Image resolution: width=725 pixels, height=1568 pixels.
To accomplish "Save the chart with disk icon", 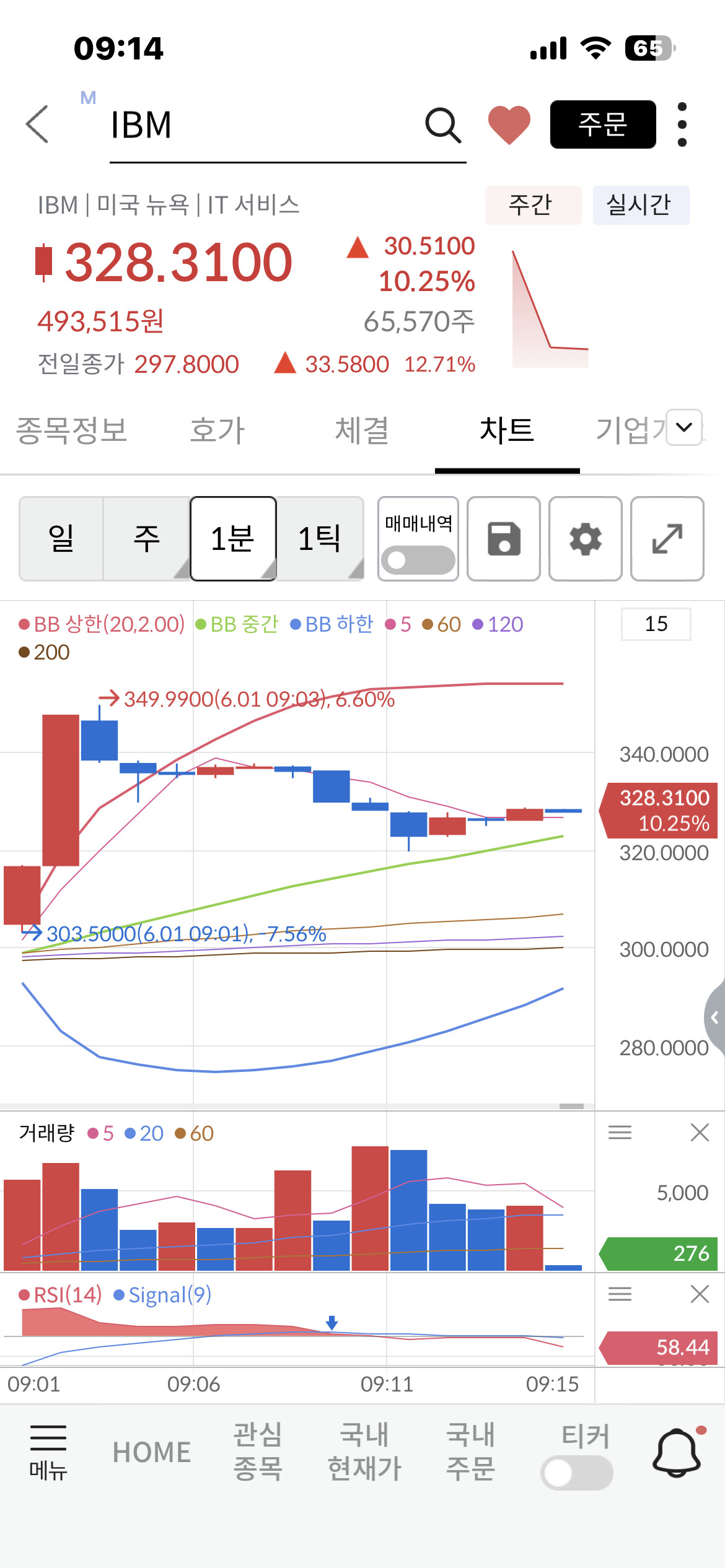I will tap(504, 538).
